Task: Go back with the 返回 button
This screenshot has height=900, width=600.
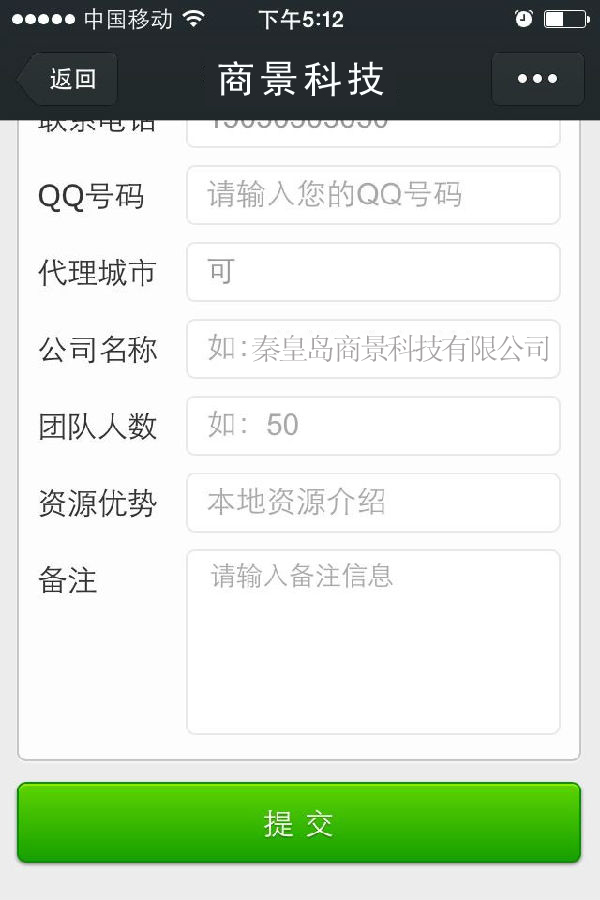Action: [x=68, y=79]
